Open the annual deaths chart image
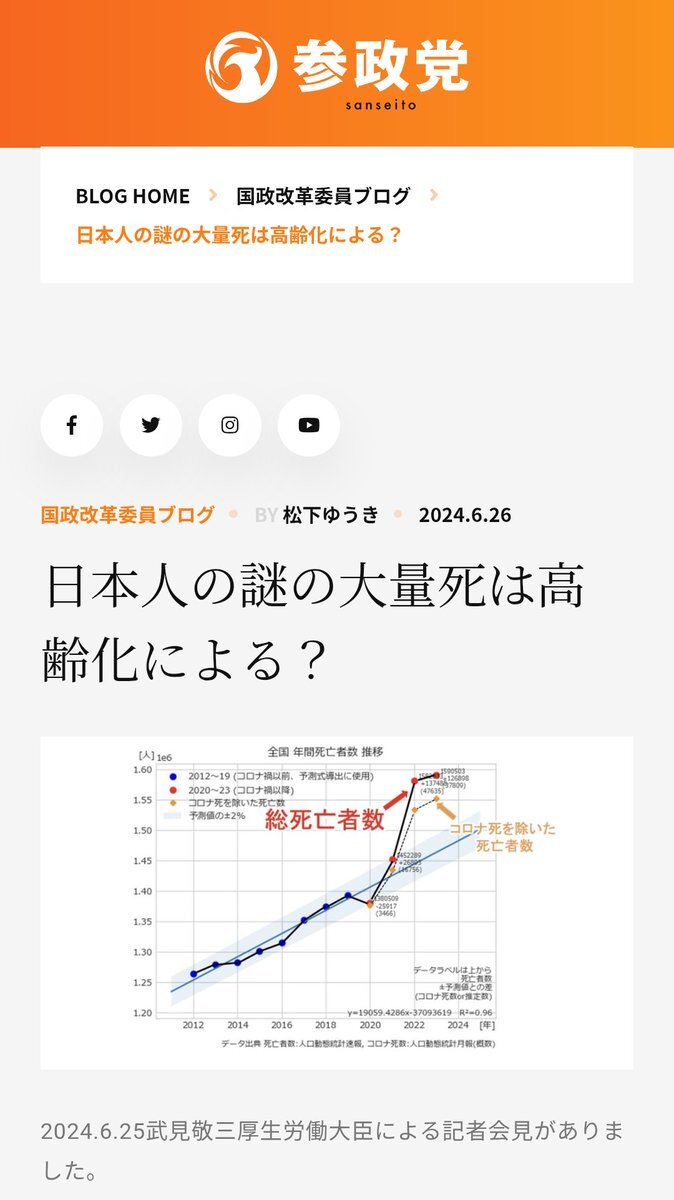674x1200 pixels. pyautogui.click(x=337, y=902)
